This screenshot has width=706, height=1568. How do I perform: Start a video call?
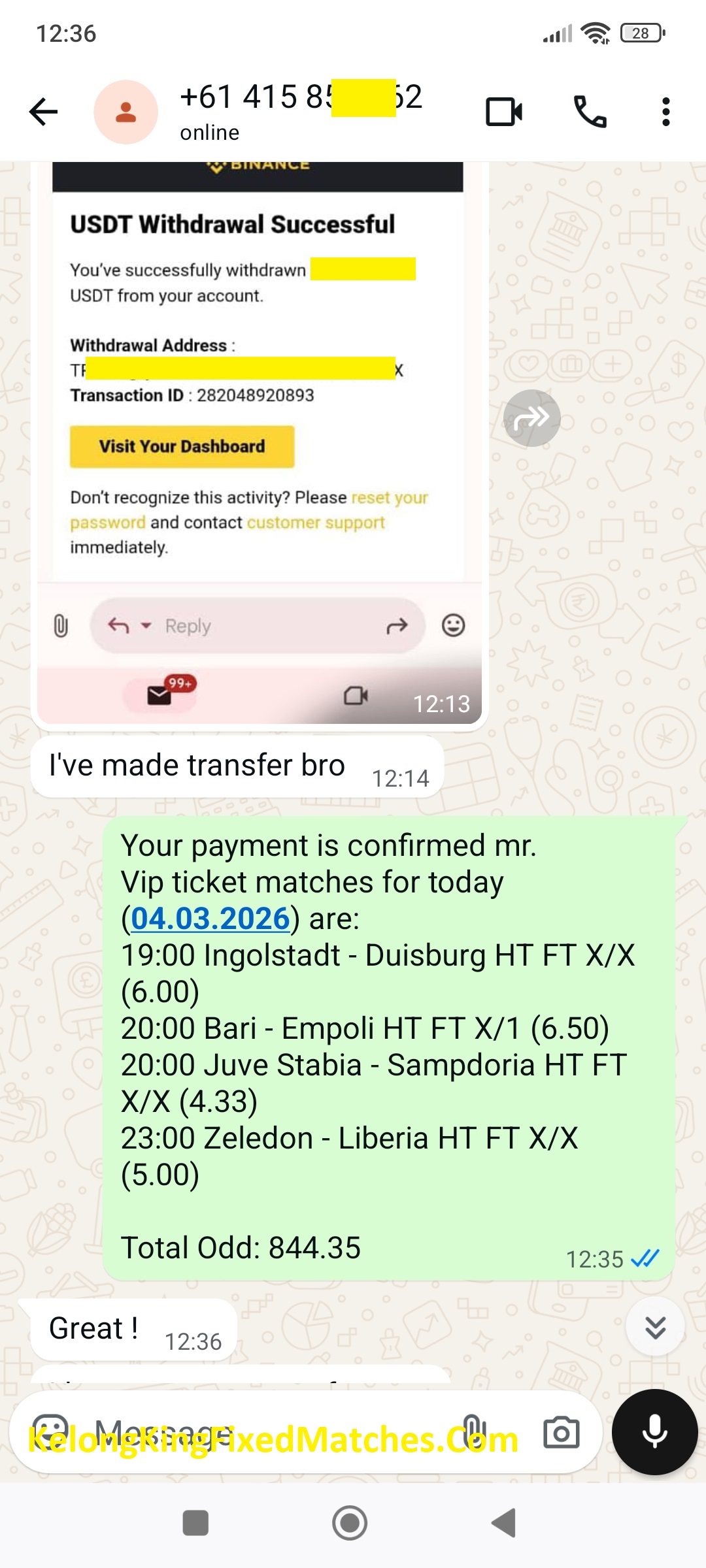click(x=503, y=112)
